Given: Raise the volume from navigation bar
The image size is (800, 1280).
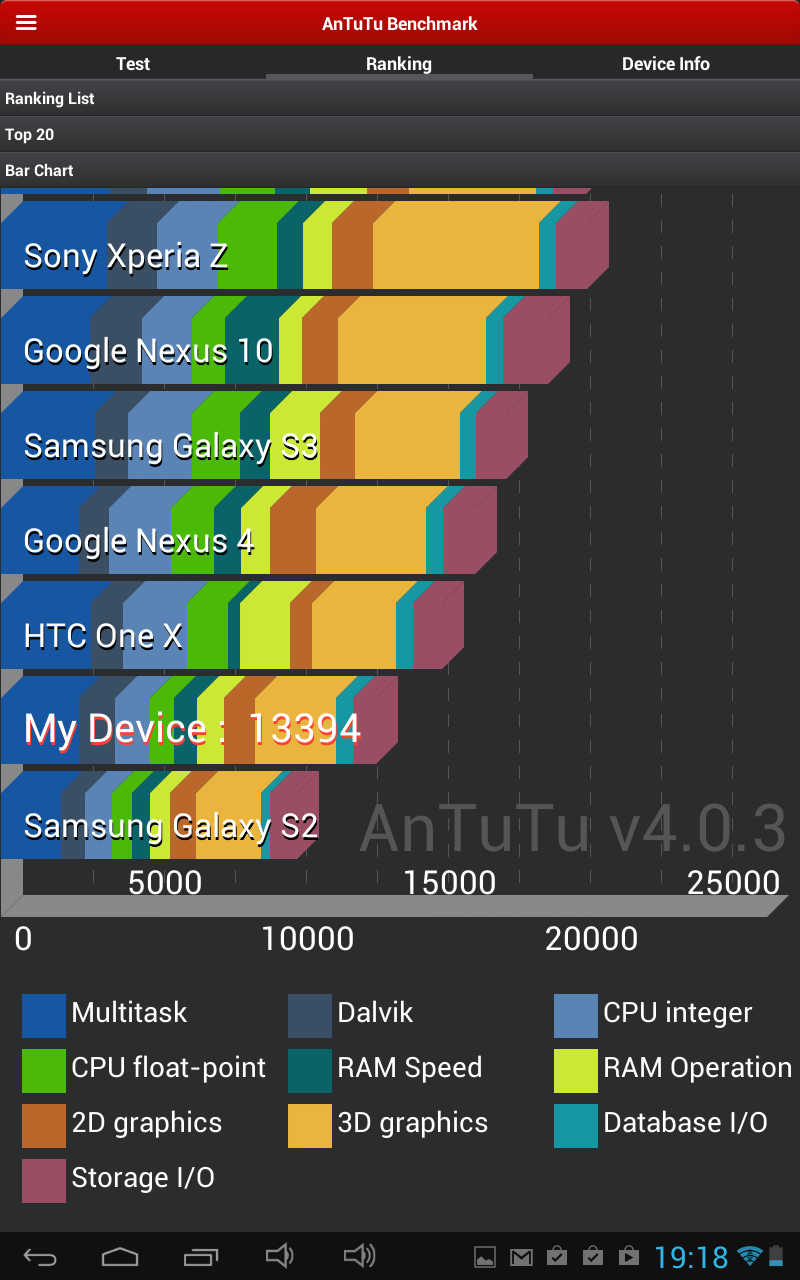Looking at the screenshot, I should [359, 1256].
